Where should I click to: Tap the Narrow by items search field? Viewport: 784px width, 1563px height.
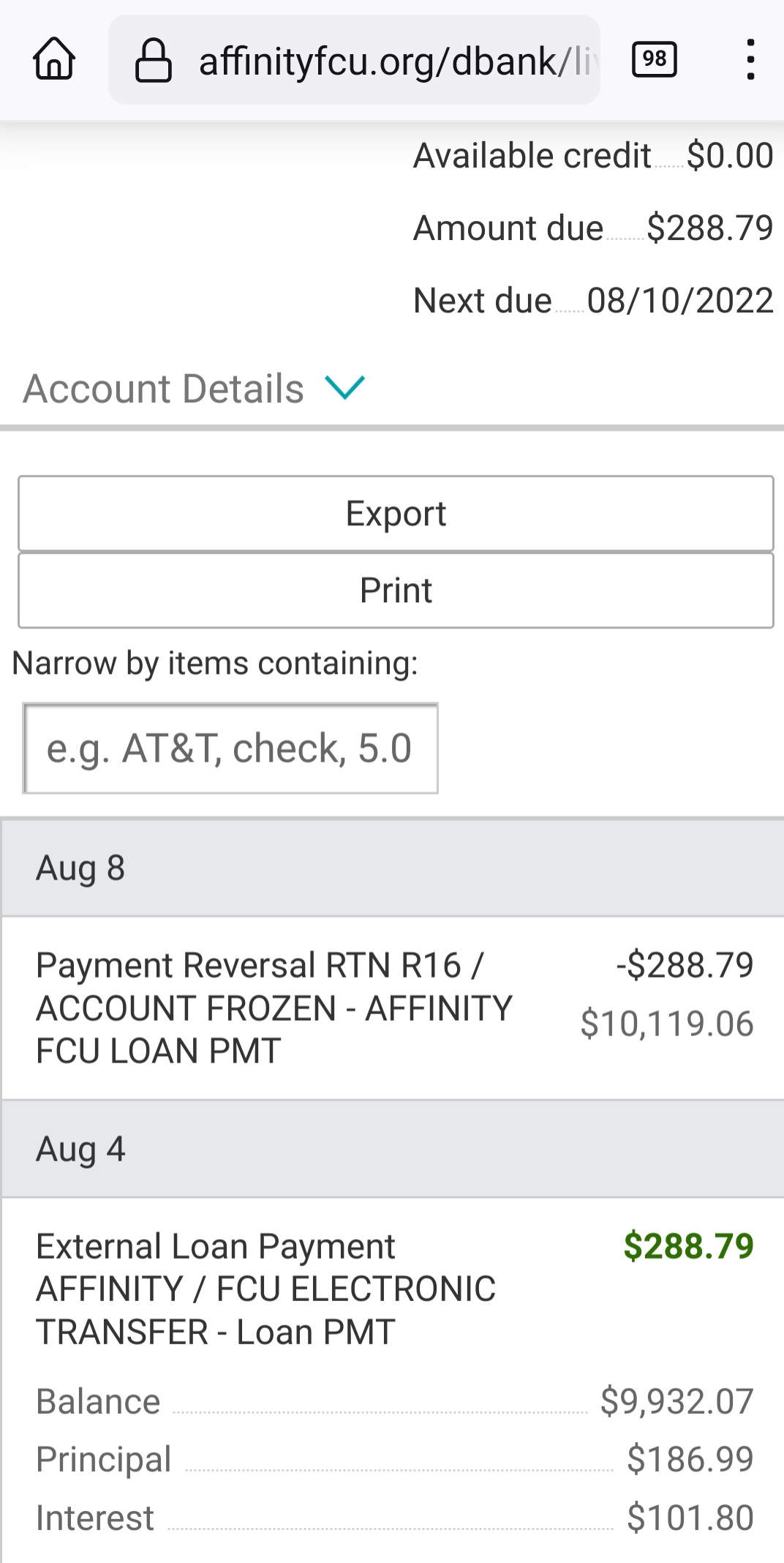tap(230, 747)
